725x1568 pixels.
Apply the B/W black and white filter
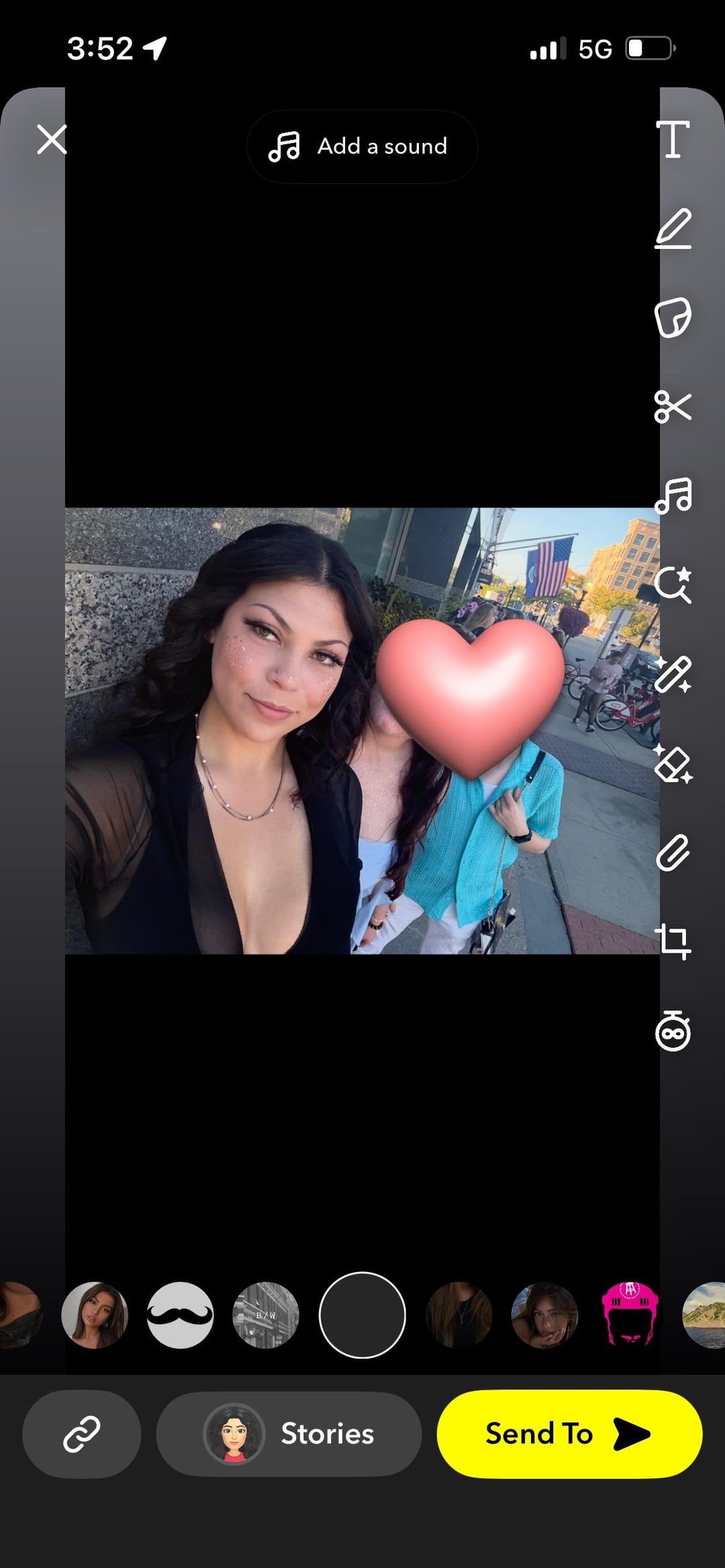266,1315
